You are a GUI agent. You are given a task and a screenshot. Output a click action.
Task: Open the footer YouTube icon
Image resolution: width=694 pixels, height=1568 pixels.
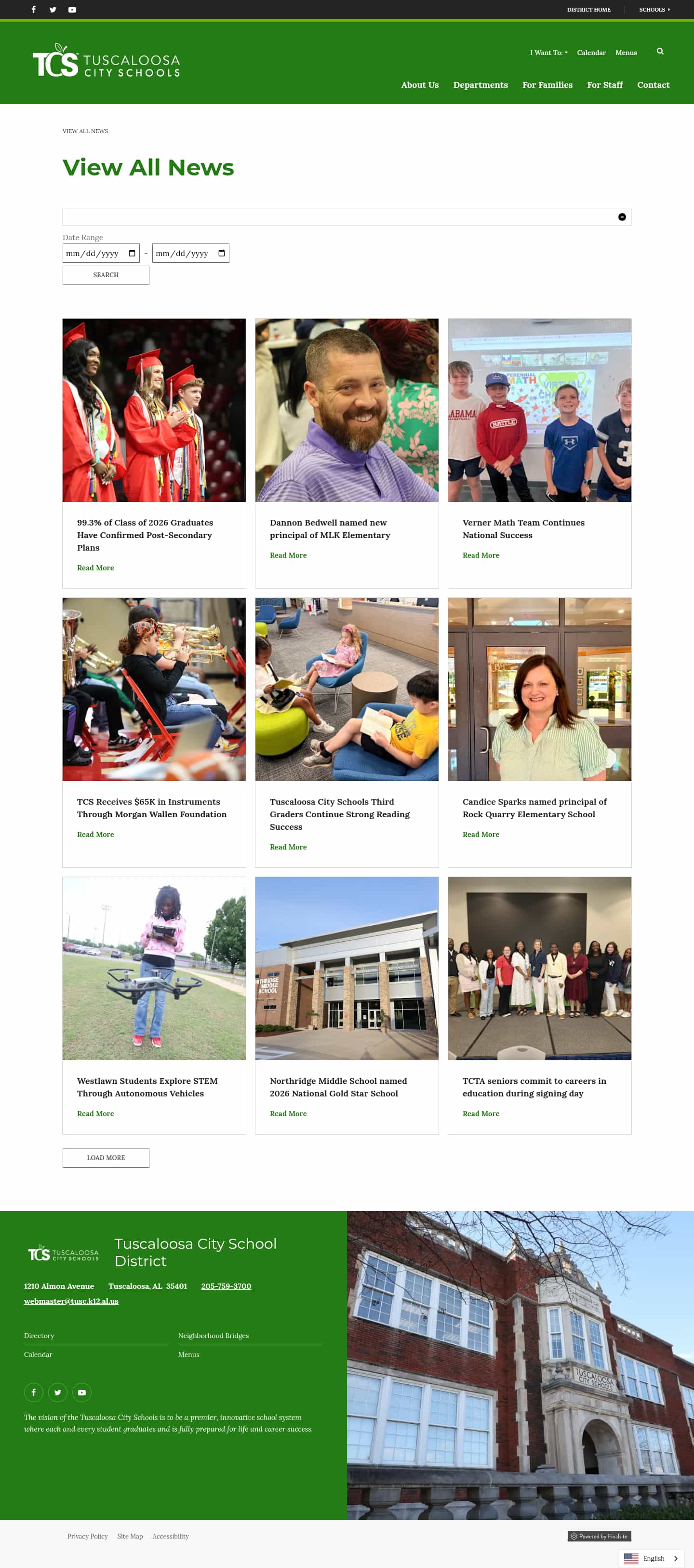(82, 1392)
